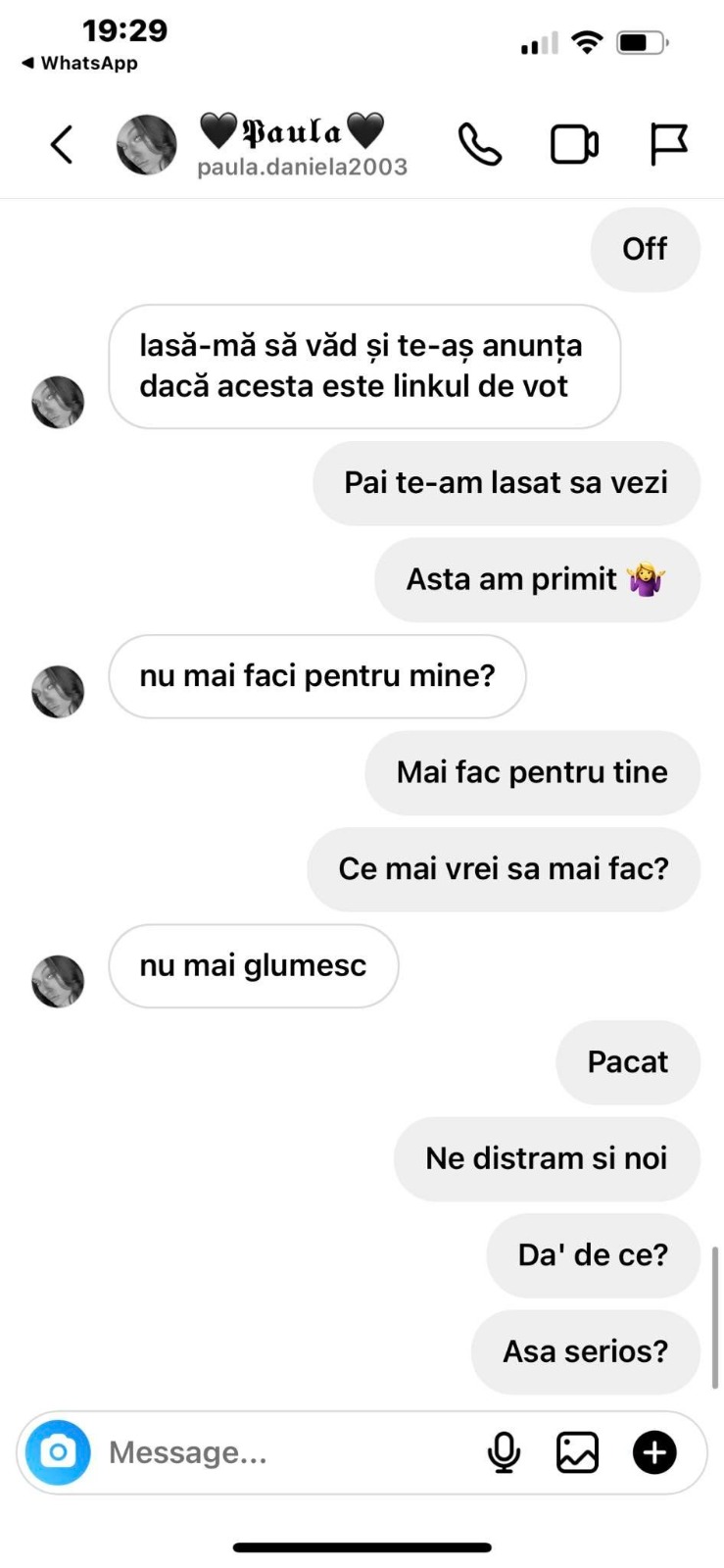
Task: Start a voice call with Paula
Action: point(480,145)
